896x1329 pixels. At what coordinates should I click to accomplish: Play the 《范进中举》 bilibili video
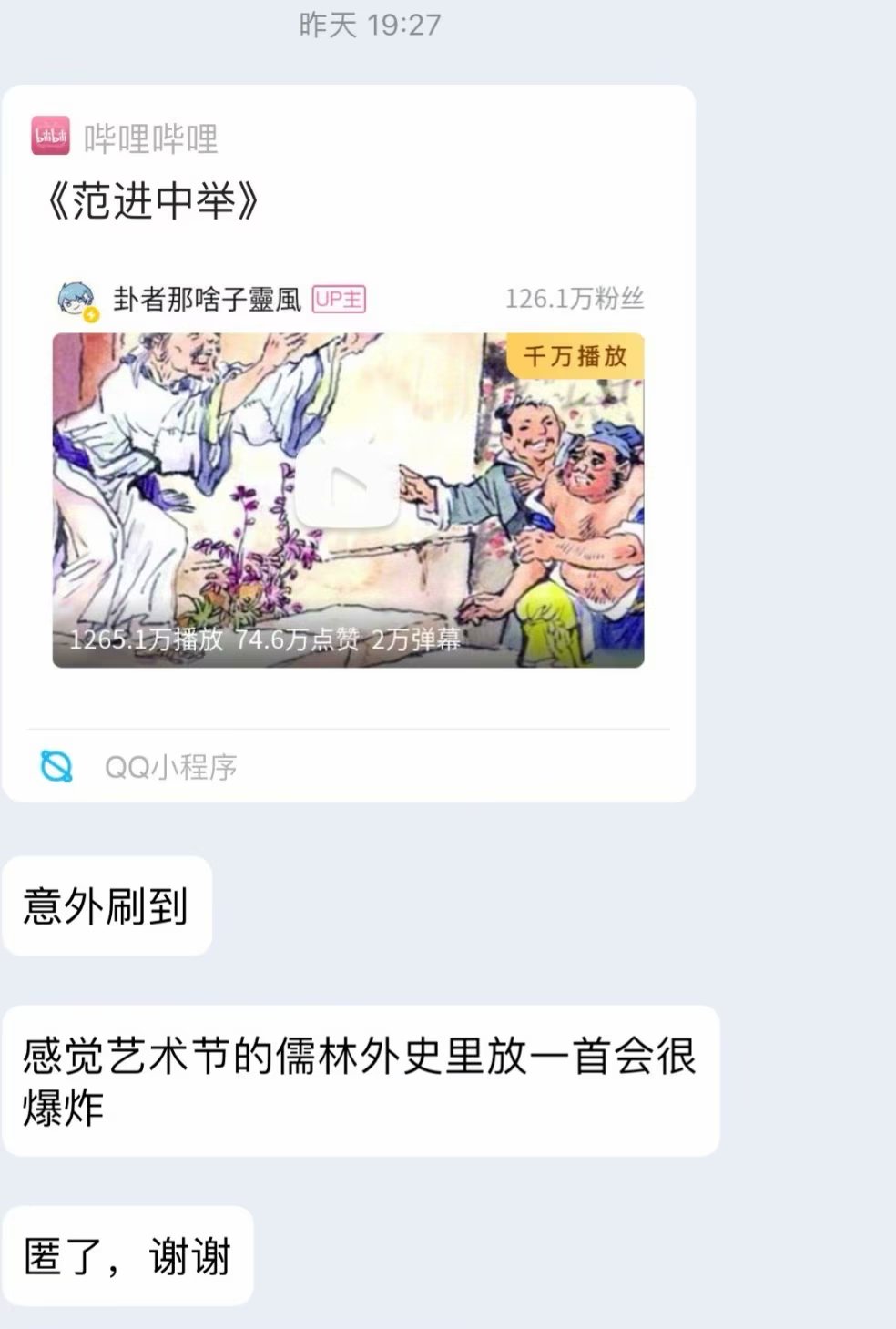point(347,489)
